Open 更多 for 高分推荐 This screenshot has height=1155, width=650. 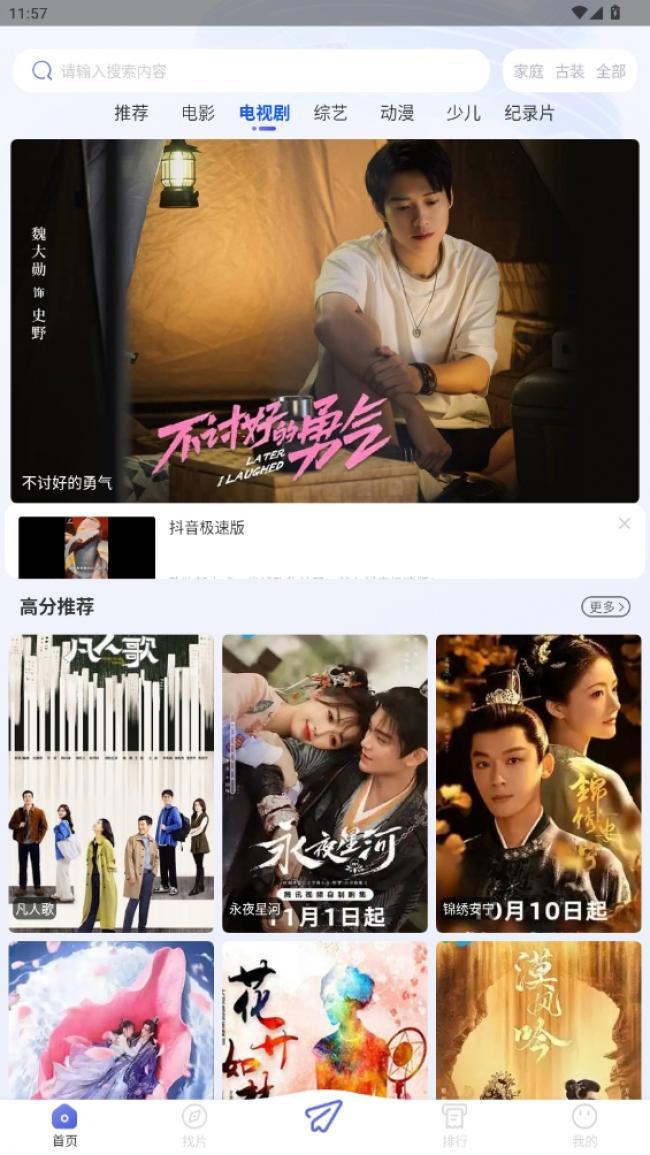(605, 607)
